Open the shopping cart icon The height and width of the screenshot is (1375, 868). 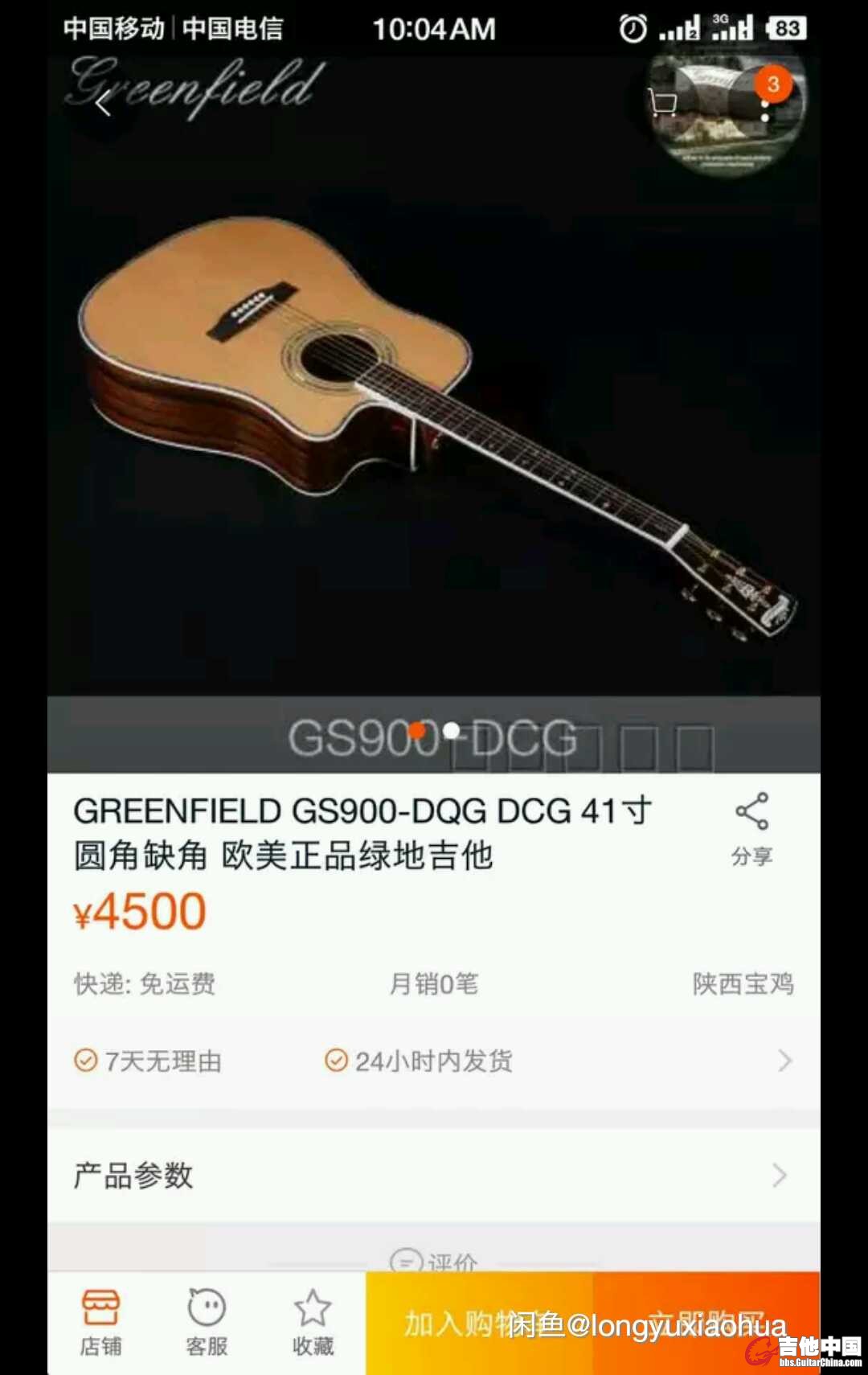(663, 103)
